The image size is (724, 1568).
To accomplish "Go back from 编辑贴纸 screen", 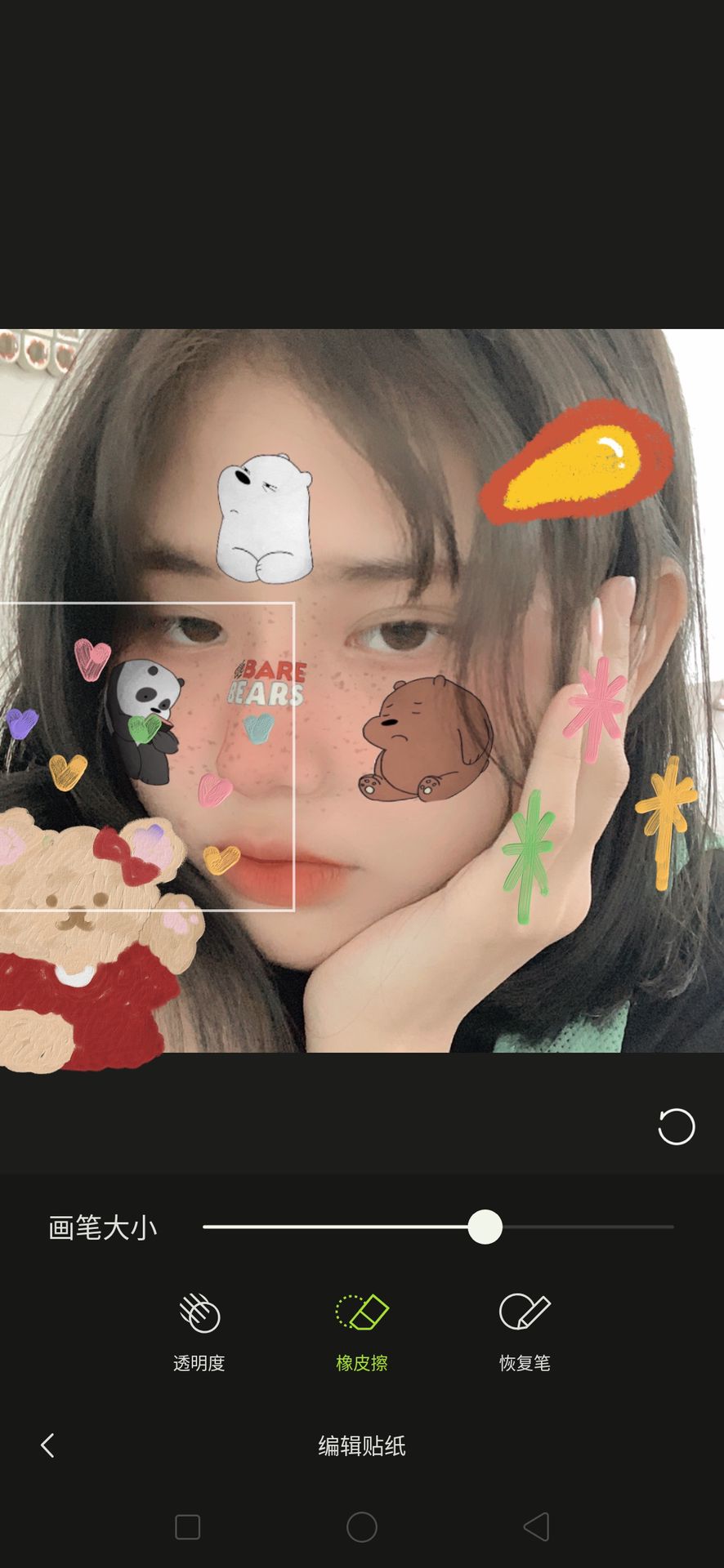I will coord(47,1445).
